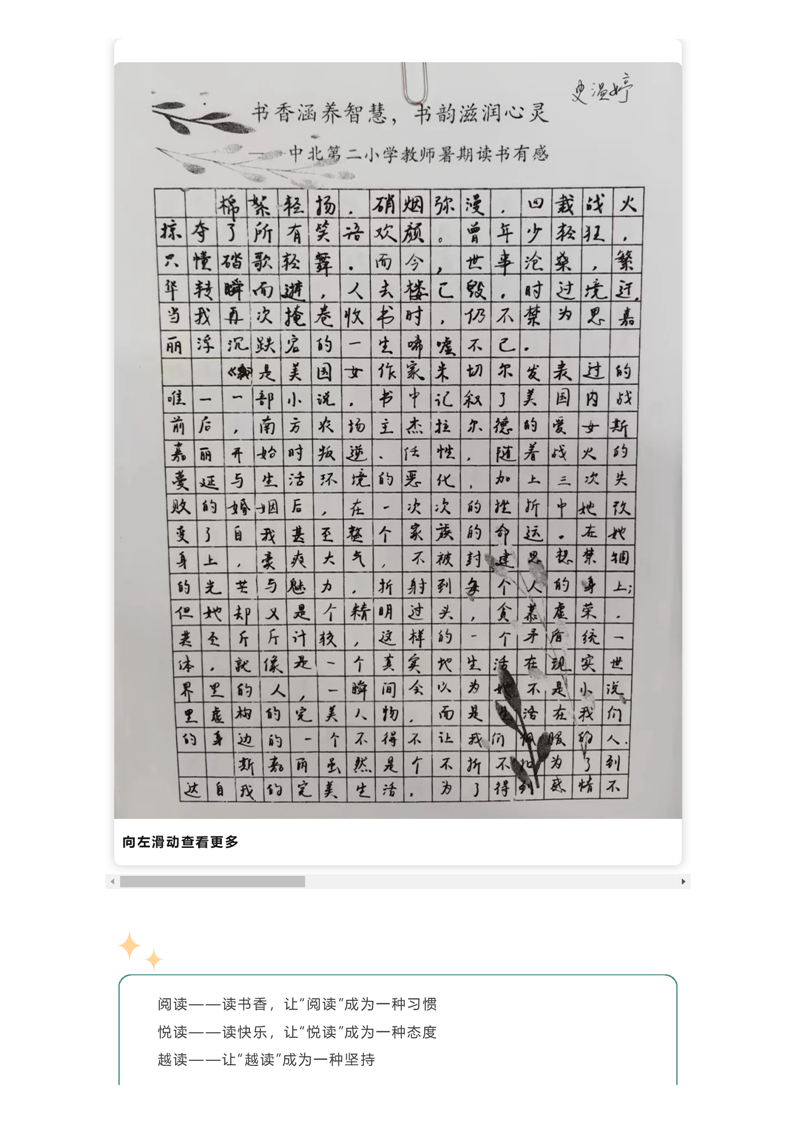This screenshot has width=793, height=1122.
Task: Click the scrollbar's left arrow
Action: [112, 882]
